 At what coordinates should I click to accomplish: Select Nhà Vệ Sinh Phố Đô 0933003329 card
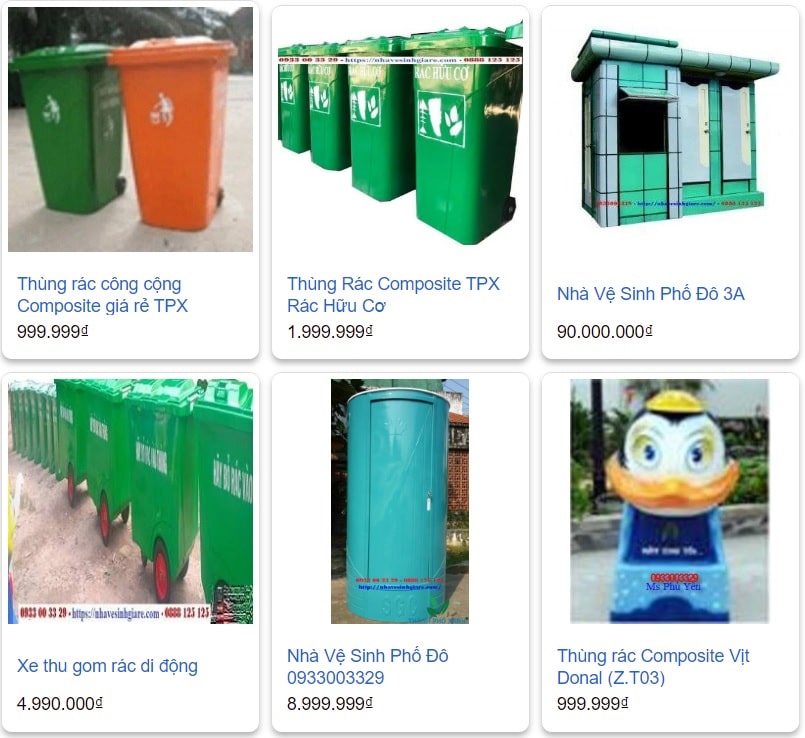coord(367,667)
